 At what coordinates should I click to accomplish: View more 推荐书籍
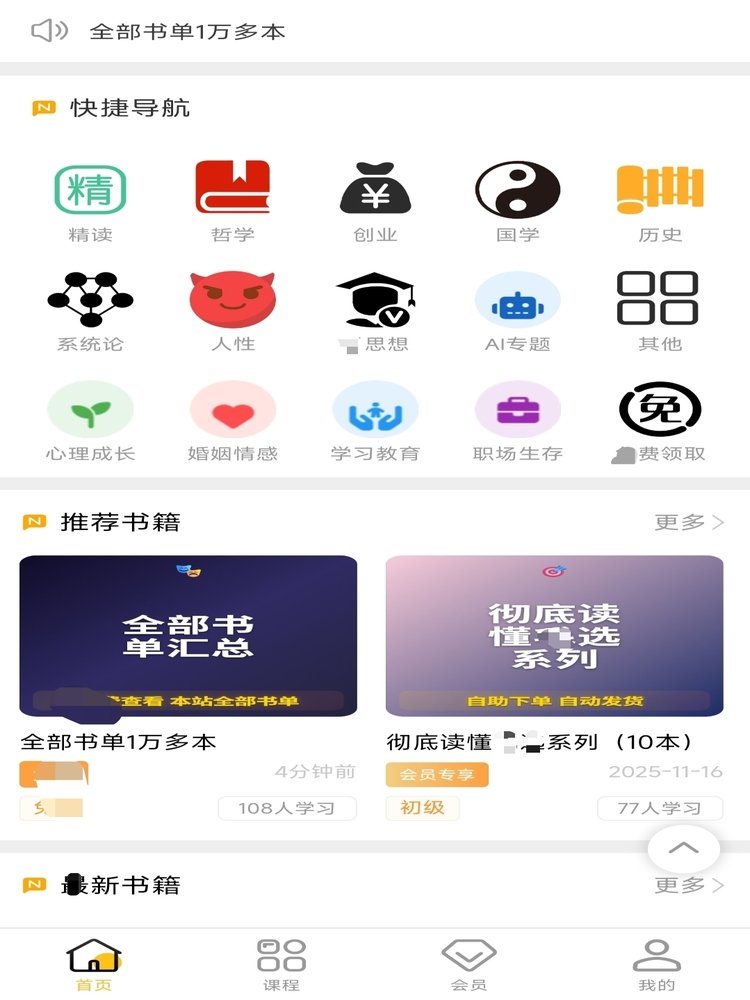(688, 522)
